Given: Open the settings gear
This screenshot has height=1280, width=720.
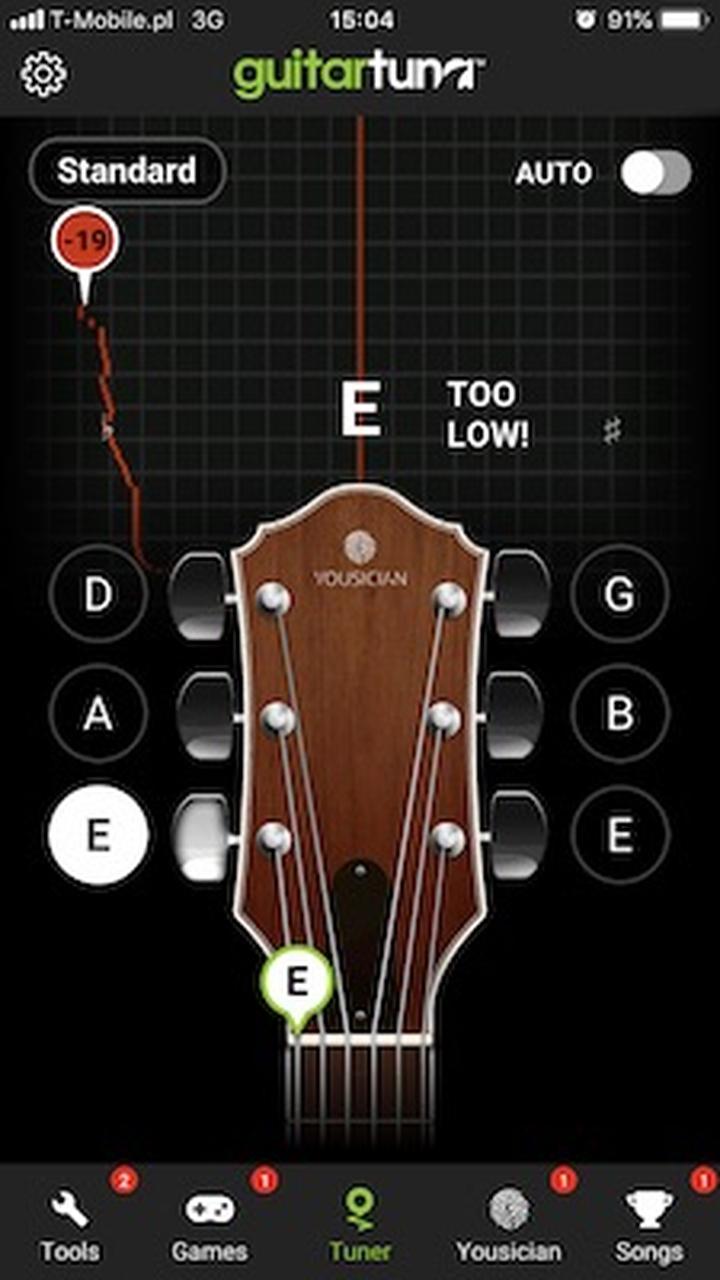Looking at the screenshot, I should [x=43, y=74].
